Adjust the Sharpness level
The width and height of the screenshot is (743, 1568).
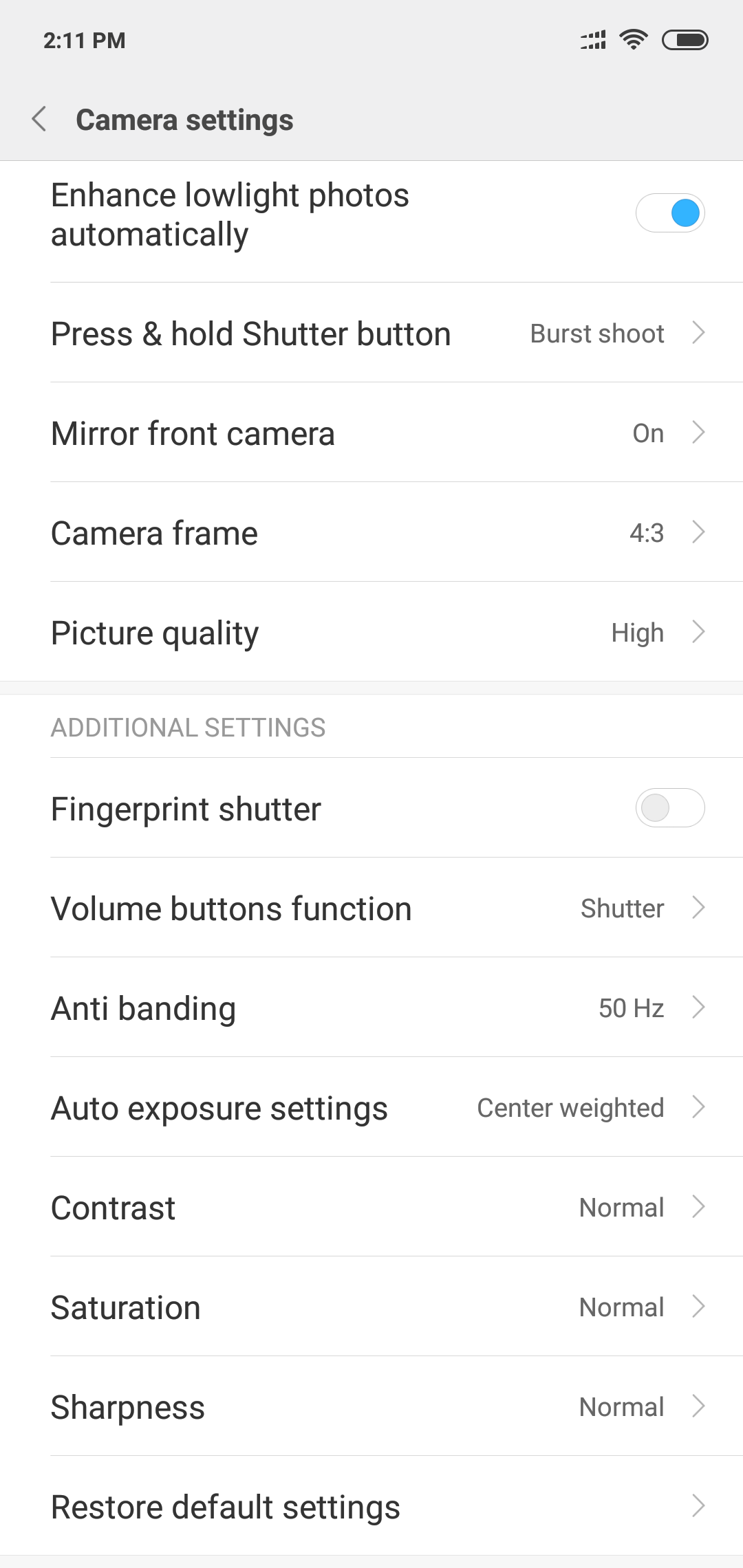click(x=371, y=1406)
